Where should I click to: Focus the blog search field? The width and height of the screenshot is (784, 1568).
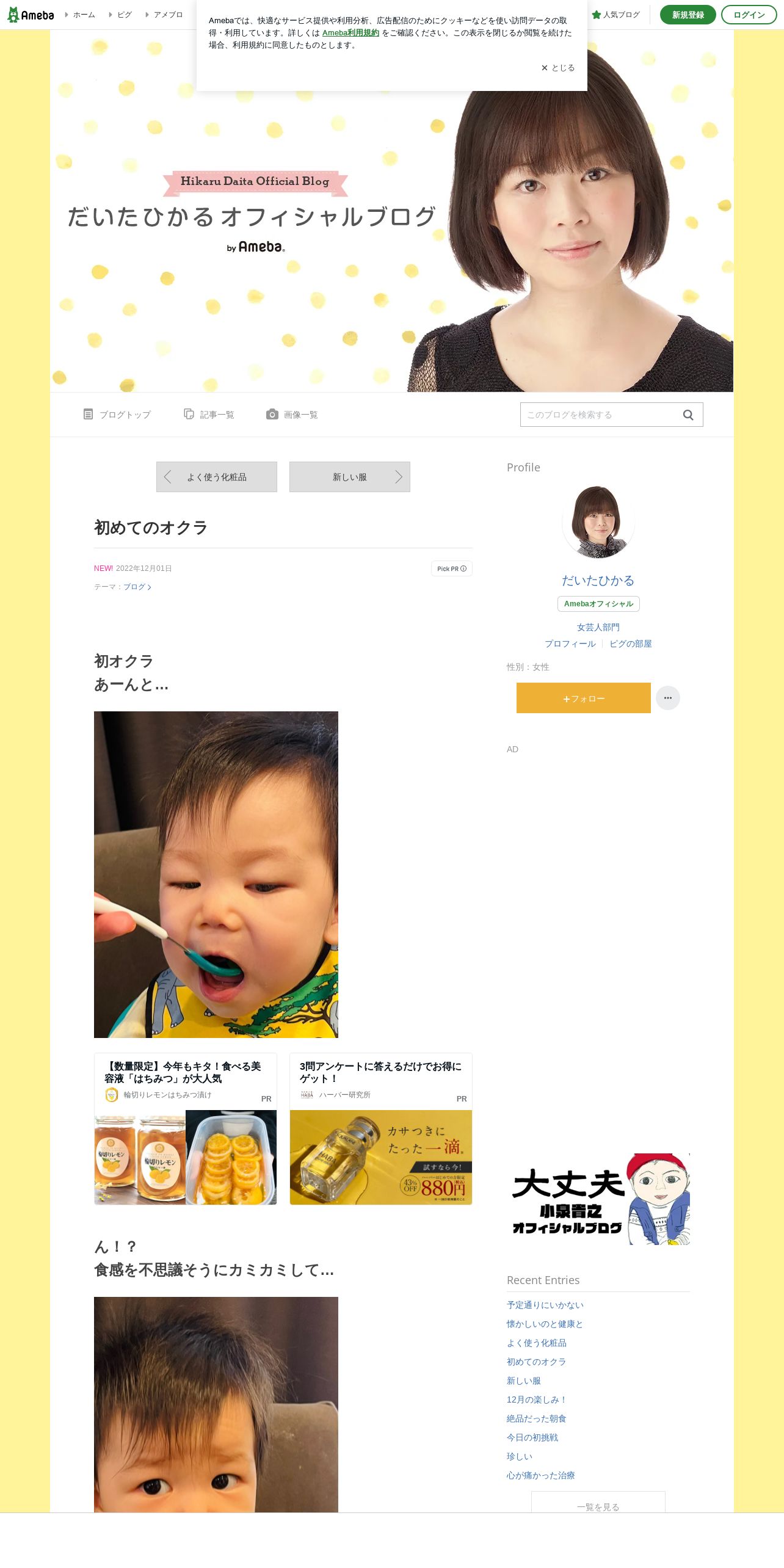tap(598, 415)
